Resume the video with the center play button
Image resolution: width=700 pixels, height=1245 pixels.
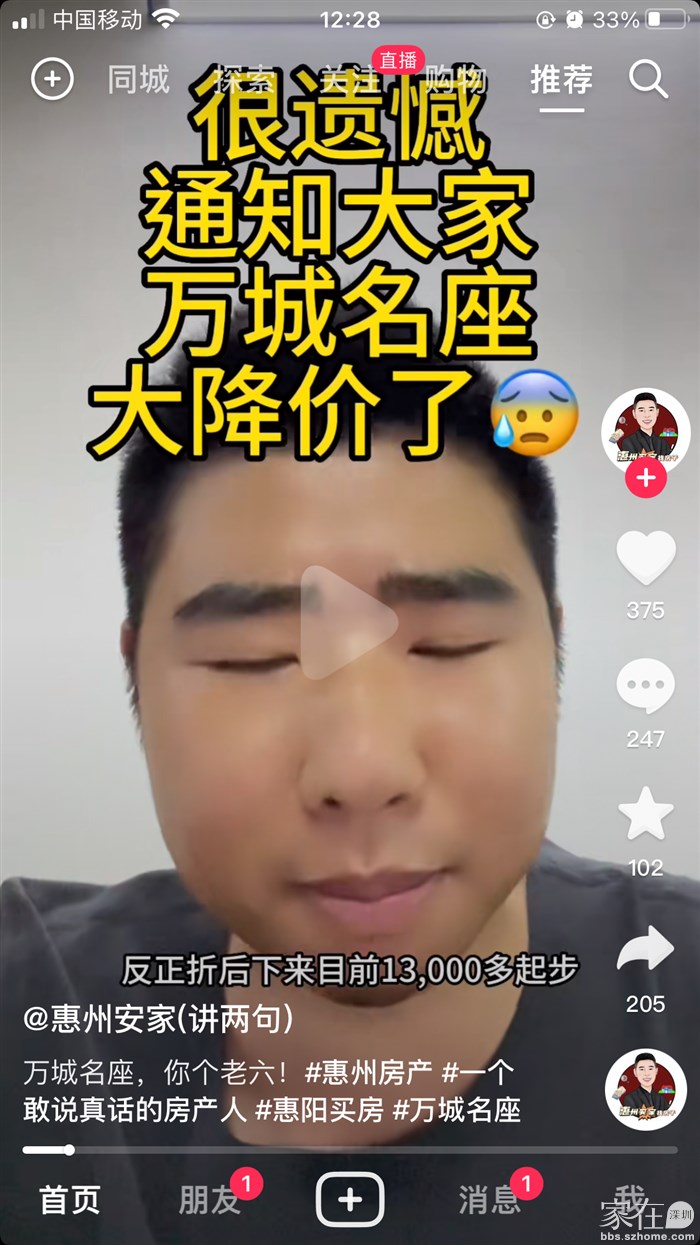[x=348, y=622]
